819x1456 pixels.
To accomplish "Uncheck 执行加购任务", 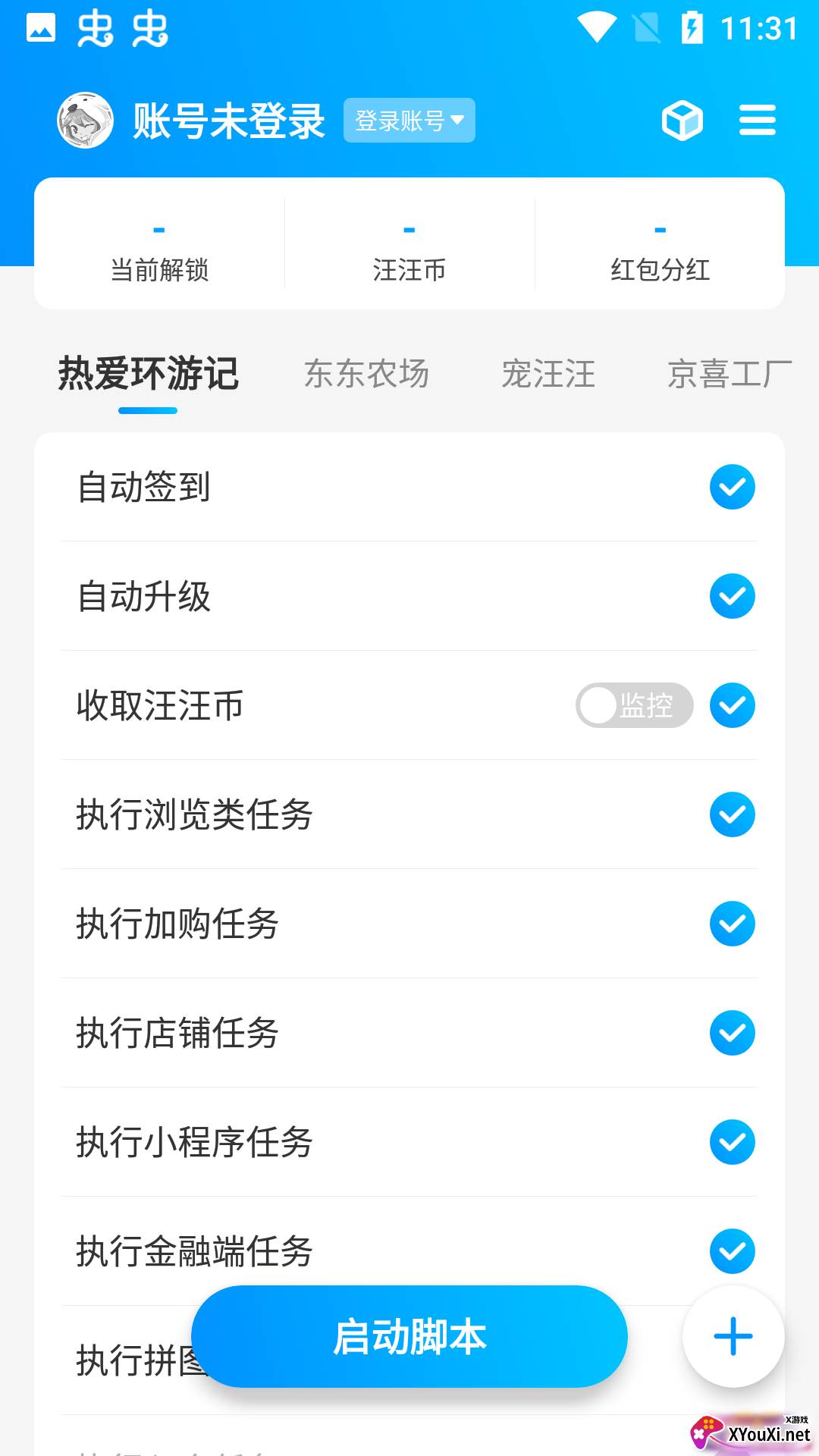I will pos(733,924).
